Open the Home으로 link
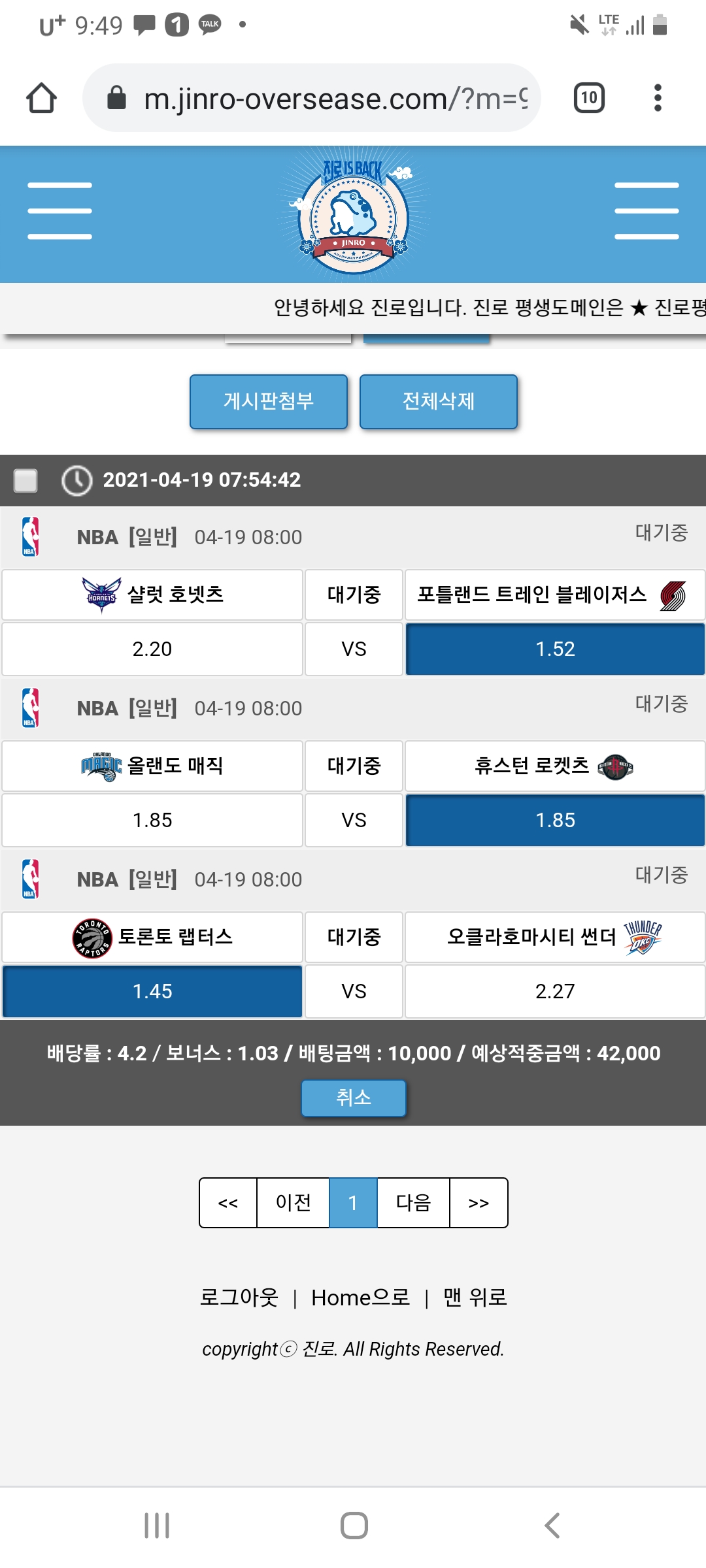706x1568 pixels. [x=360, y=1298]
